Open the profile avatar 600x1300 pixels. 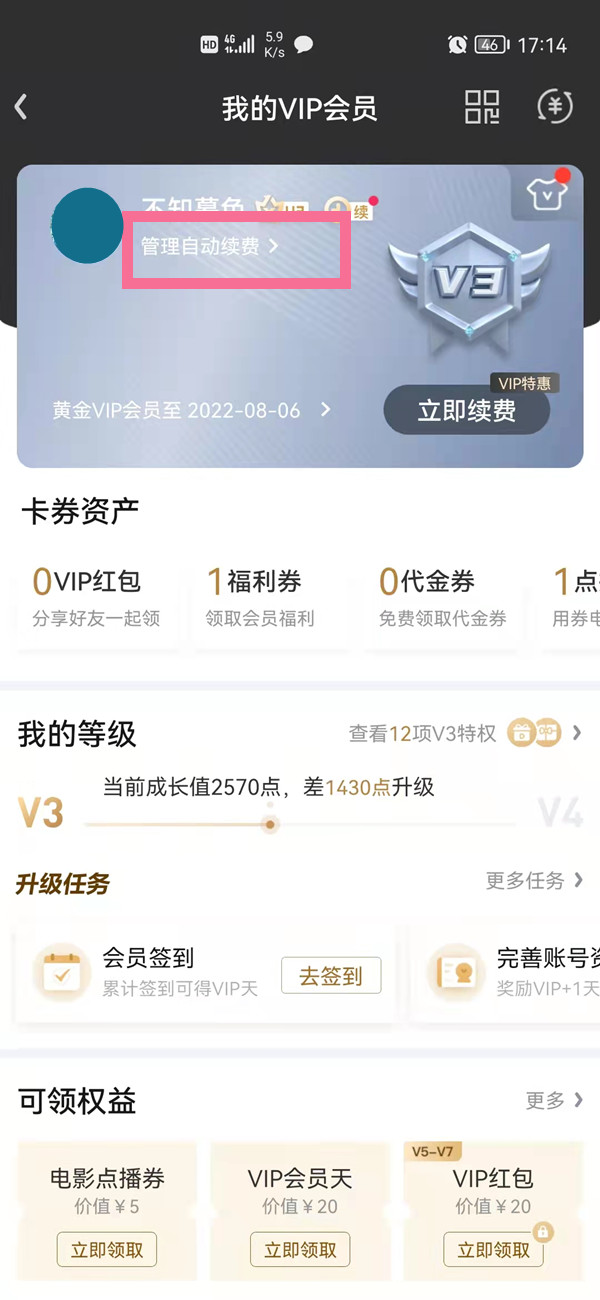click(88, 226)
